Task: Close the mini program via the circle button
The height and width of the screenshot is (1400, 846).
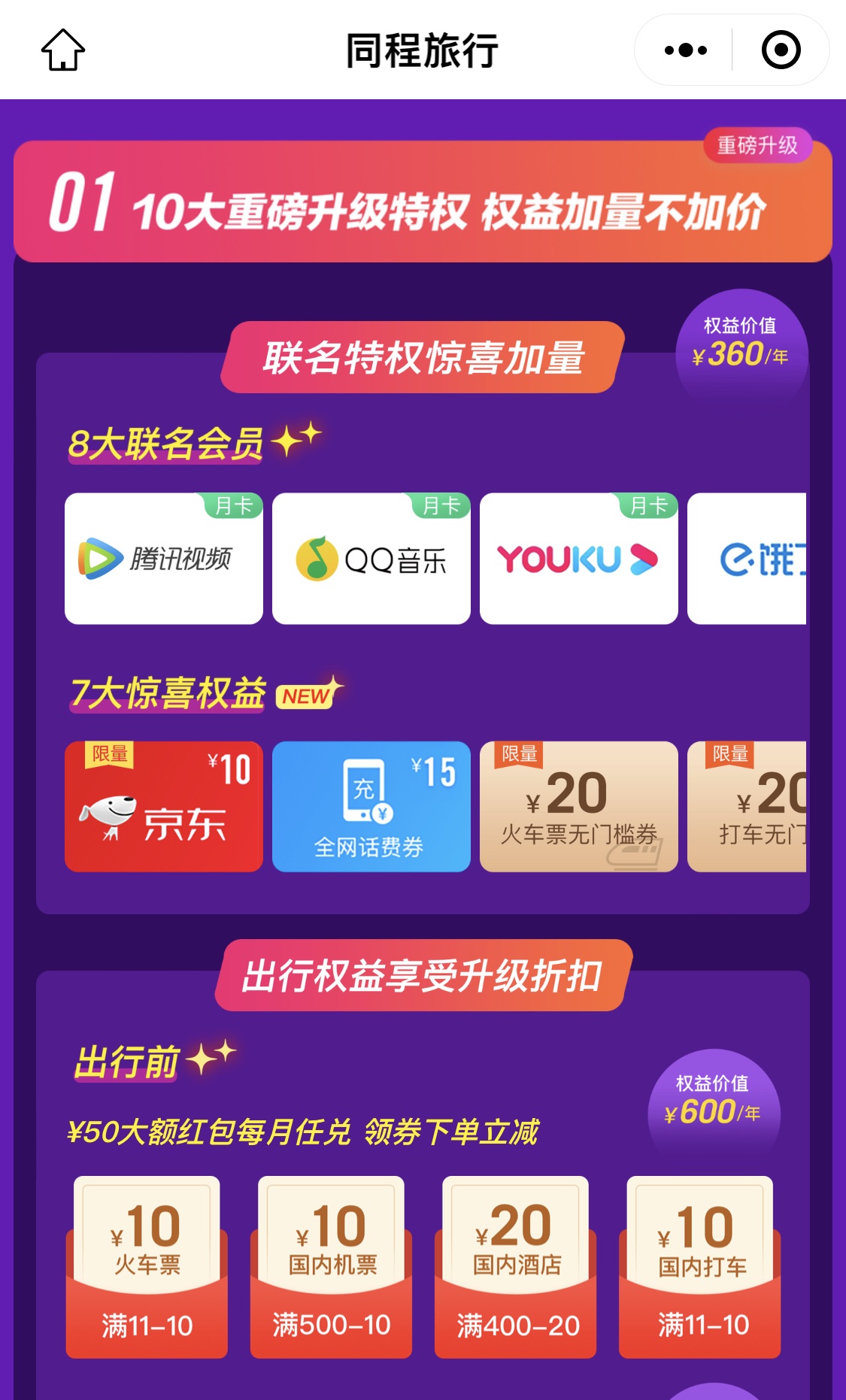Action: click(x=781, y=50)
